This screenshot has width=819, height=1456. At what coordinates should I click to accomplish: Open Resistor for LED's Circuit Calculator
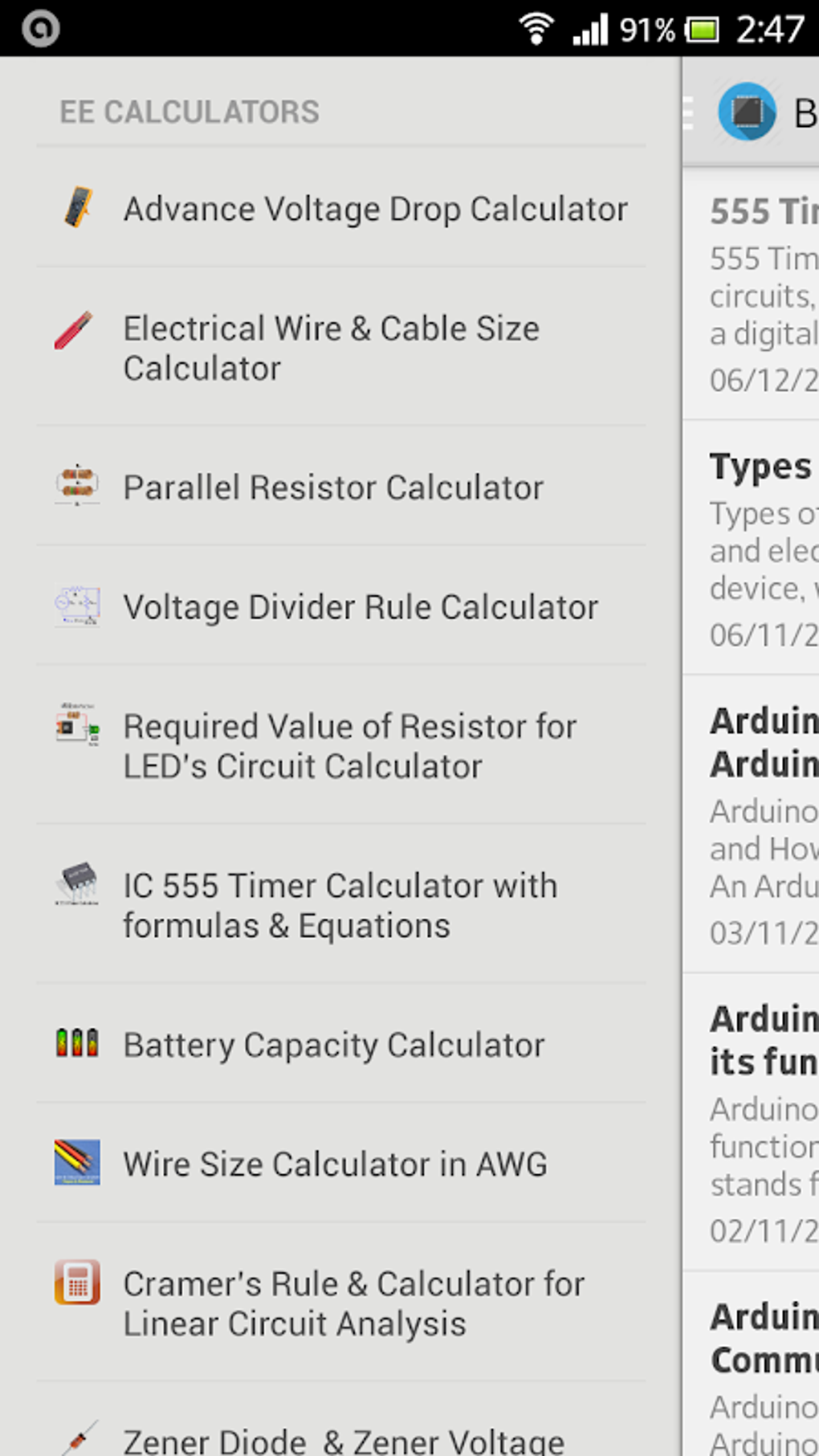(x=340, y=746)
